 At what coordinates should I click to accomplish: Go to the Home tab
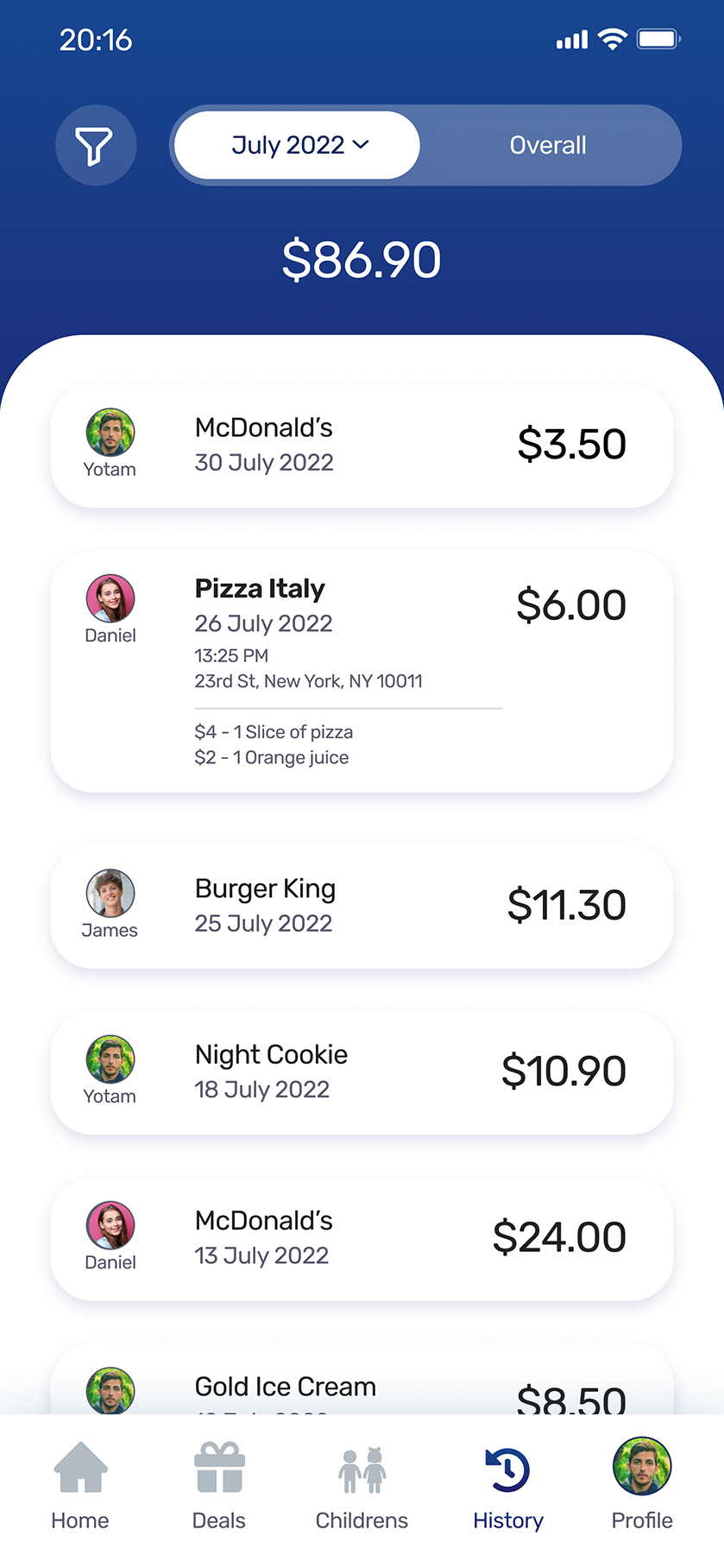(x=80, y=1485)
